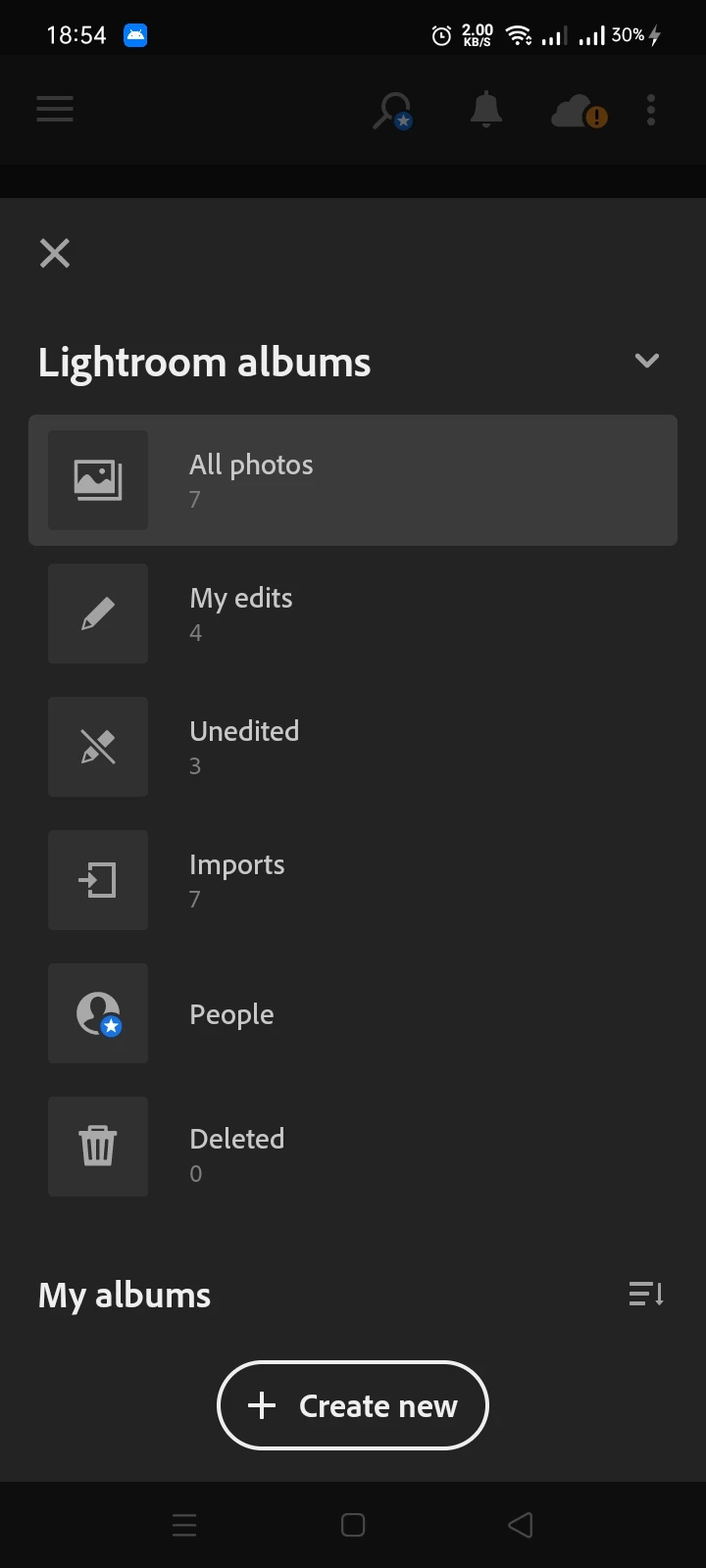
Task: Tap the hamburger menu button
Action: pyautogui.click(x=55, y=109)
